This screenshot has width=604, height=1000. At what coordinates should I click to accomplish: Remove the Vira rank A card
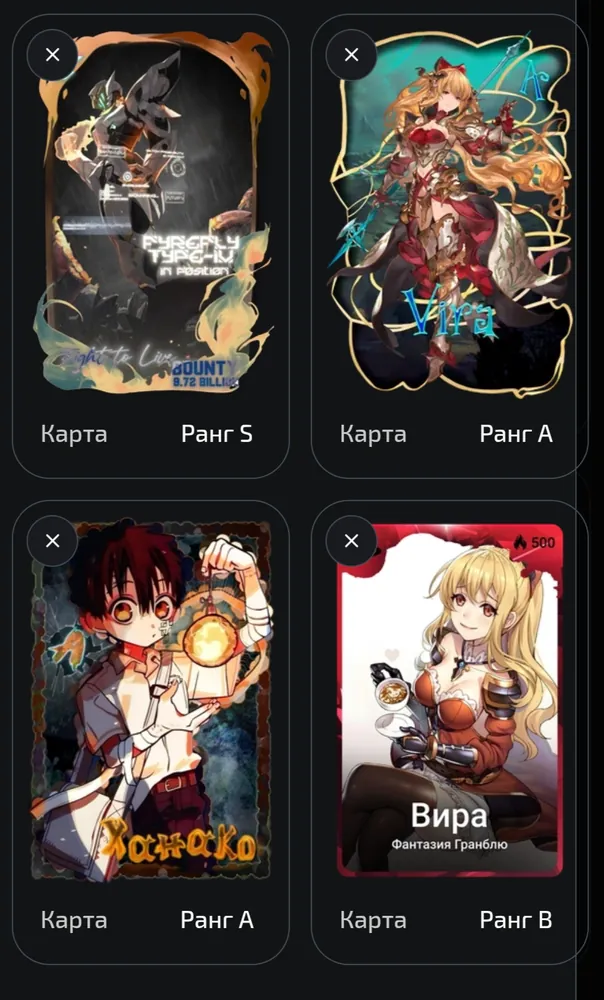(351, 55)
